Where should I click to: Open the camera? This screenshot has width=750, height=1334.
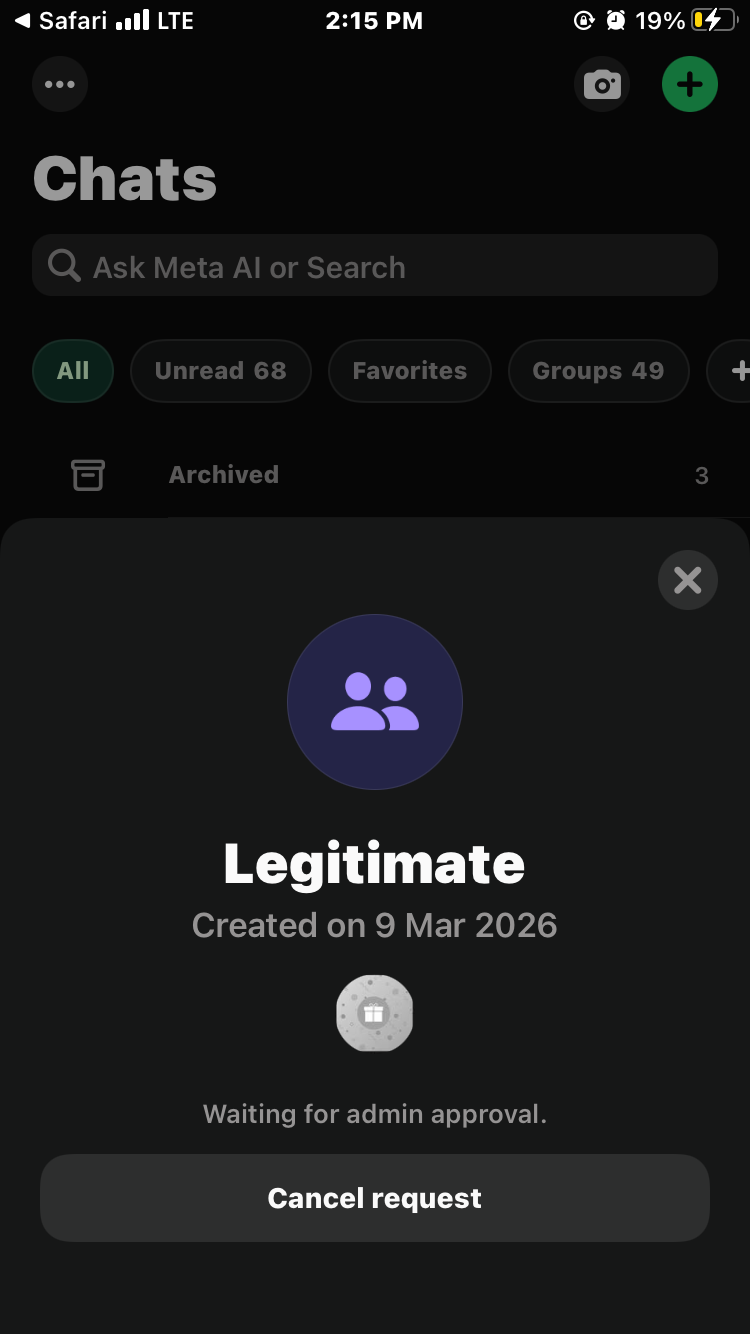[602, 84]
